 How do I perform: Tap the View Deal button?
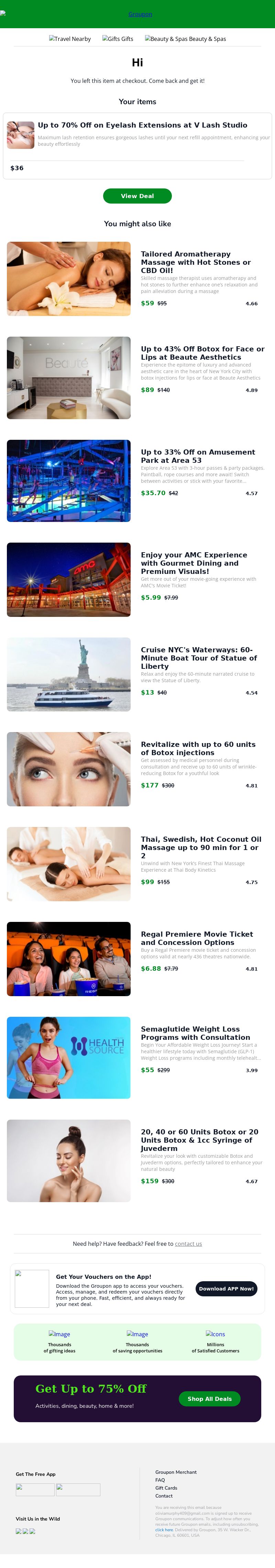(x=137, y=196)
